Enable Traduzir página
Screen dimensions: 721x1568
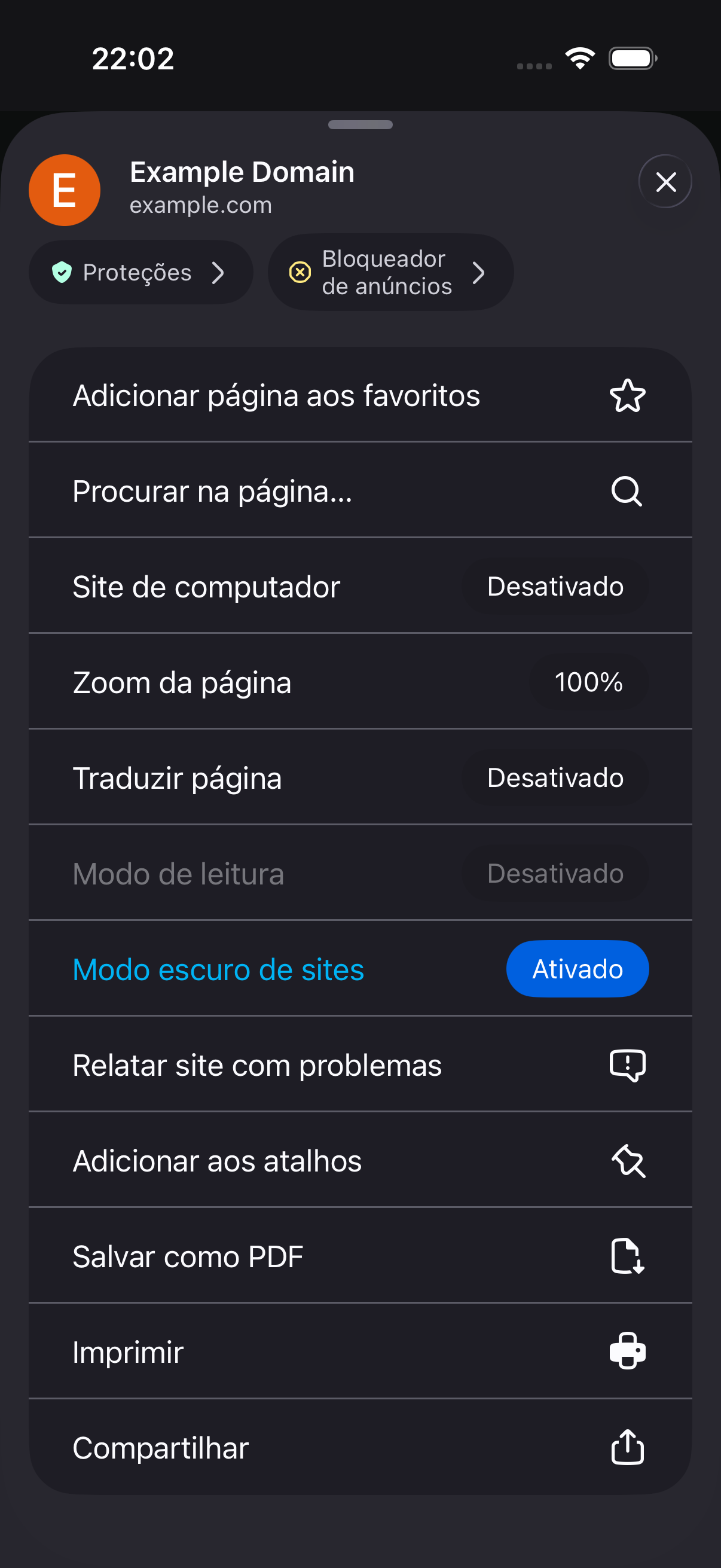[x=360, y=777]
